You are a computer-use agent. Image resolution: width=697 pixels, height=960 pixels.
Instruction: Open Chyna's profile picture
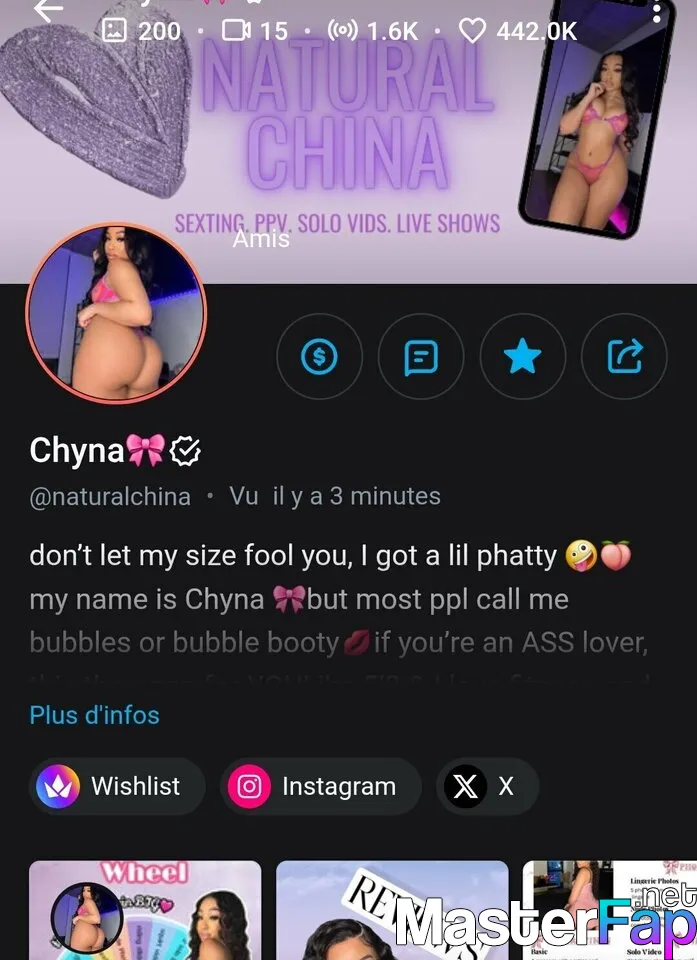click(x=116, y=313)
